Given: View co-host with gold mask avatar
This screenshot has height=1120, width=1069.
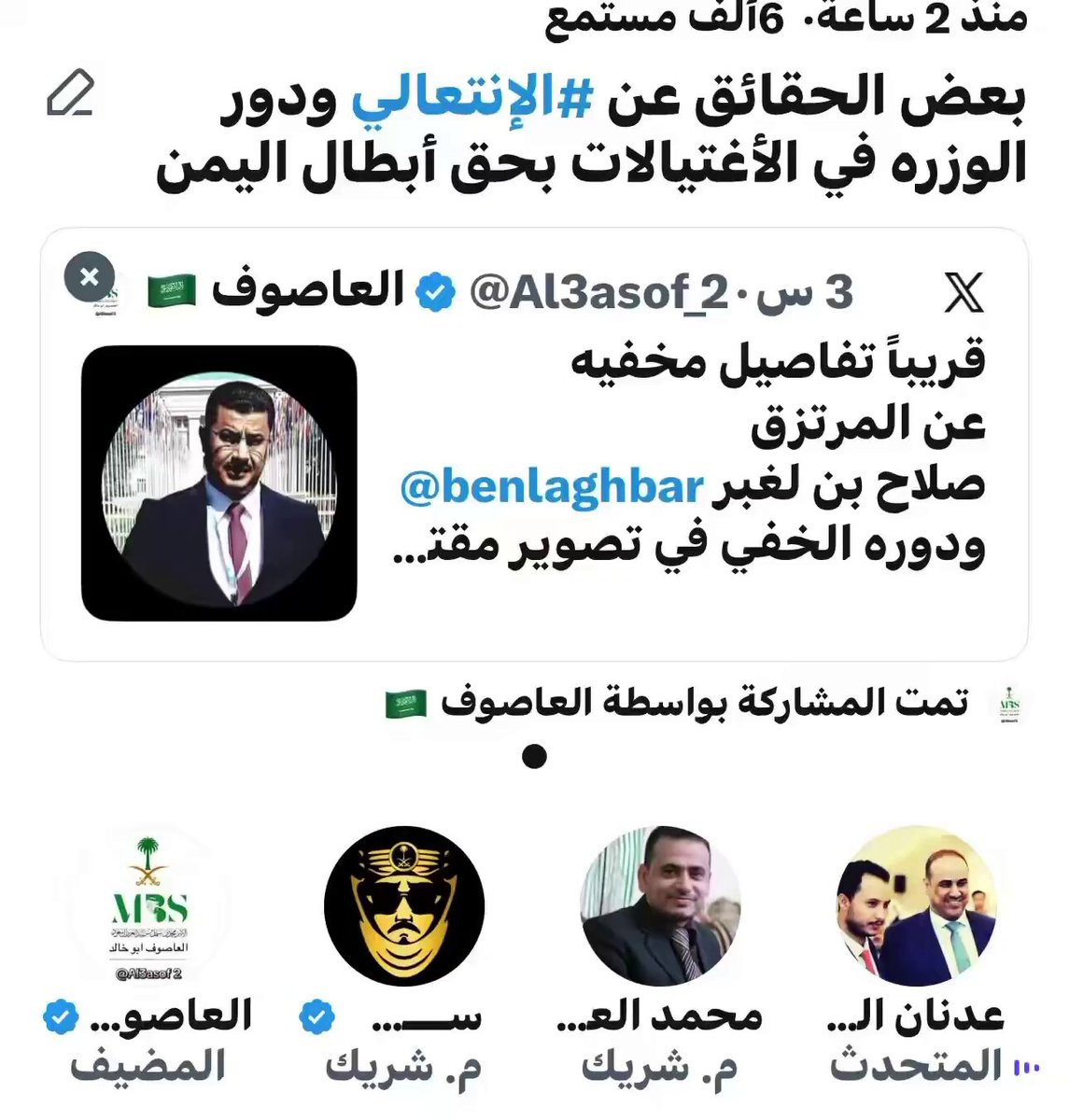Looking at the screenshot, I should (x=404, y=905).
